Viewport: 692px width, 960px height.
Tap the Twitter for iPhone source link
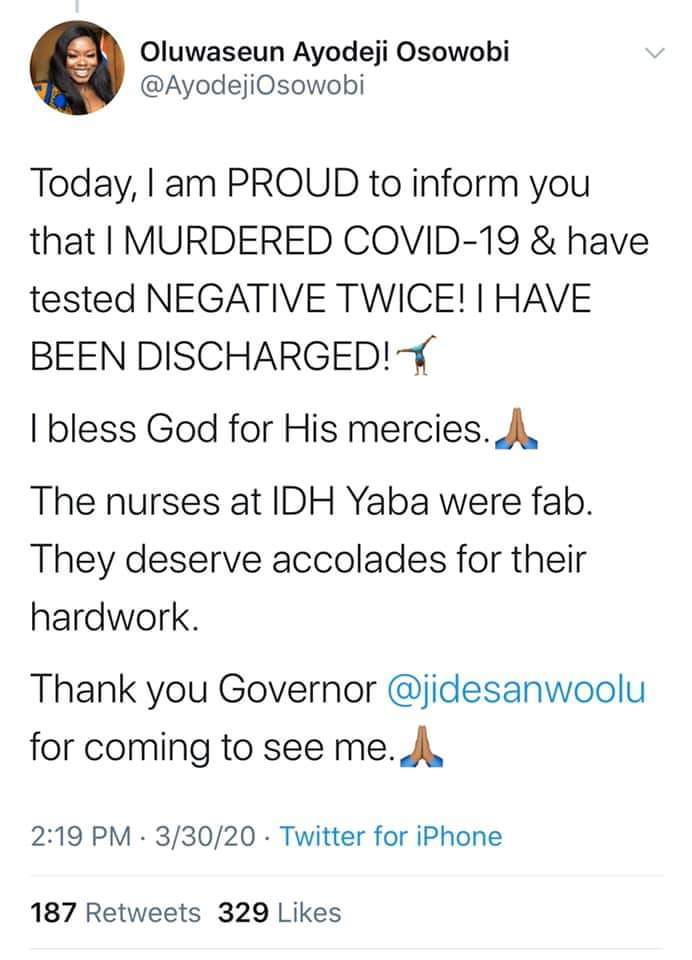click(x=390, y=836)
